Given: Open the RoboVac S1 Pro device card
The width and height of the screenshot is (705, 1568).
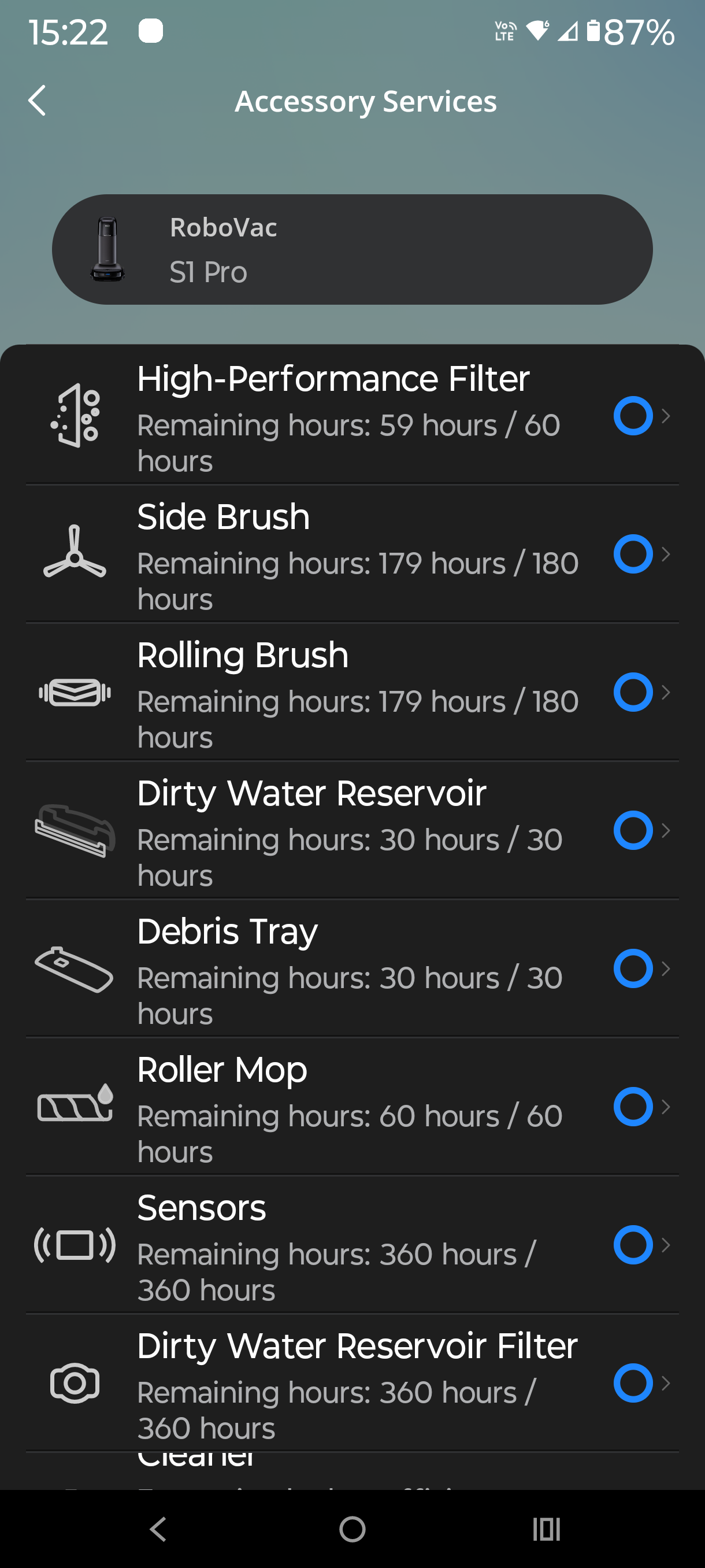Looking at the screenshot, I should tap(352, 250).
